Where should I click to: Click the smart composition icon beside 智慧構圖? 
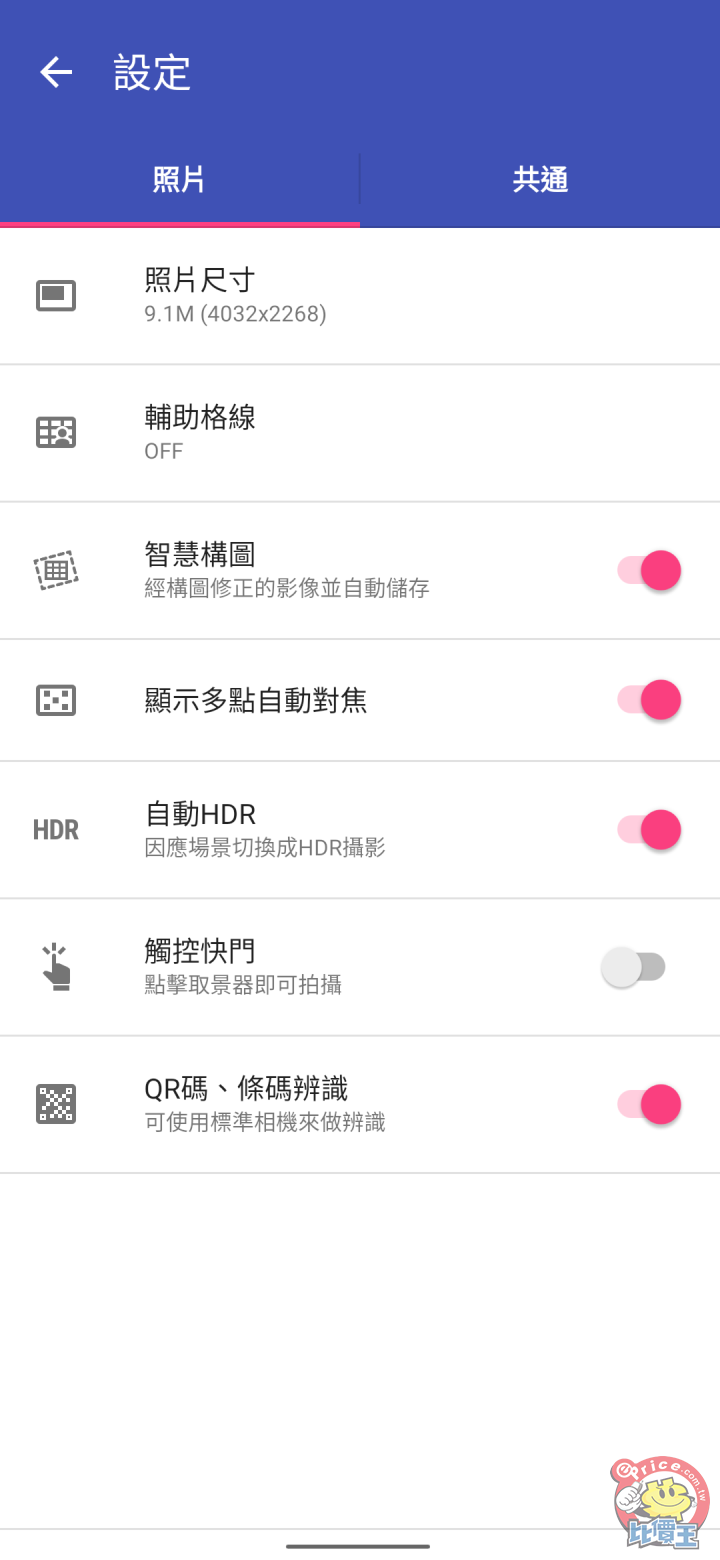coord(57,569)
